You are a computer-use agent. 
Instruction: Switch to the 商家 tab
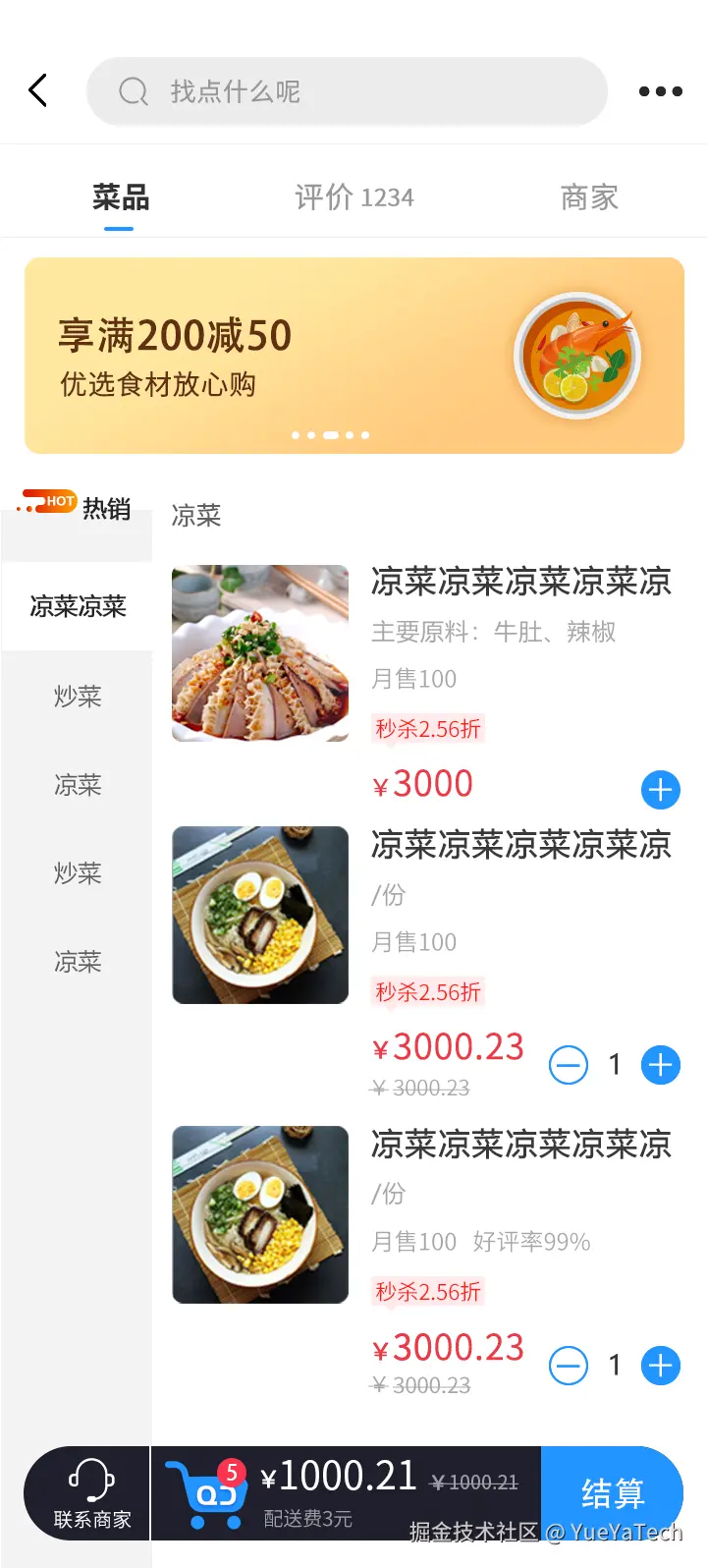click(588, 196)
